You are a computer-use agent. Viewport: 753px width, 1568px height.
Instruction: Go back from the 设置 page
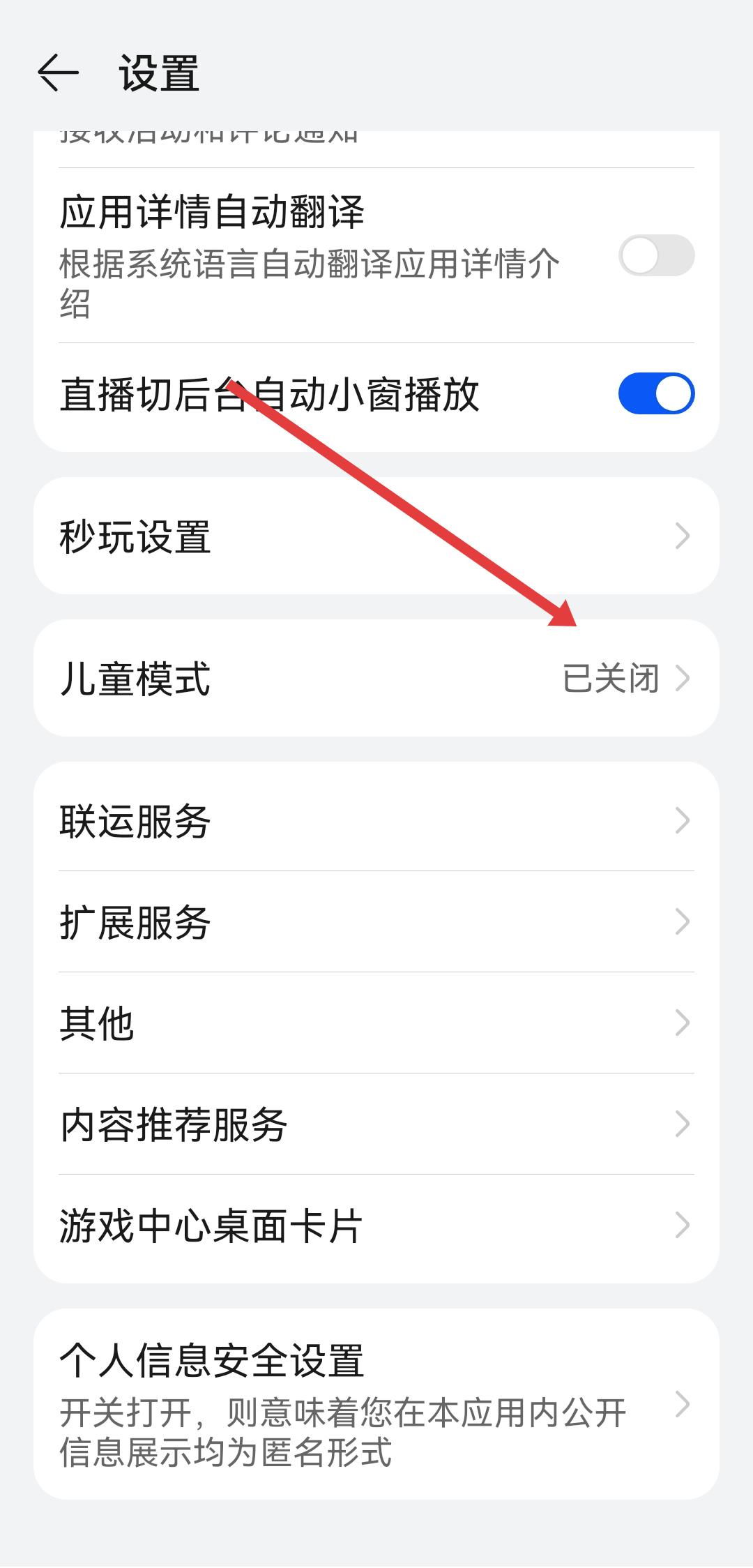point(58,73)
